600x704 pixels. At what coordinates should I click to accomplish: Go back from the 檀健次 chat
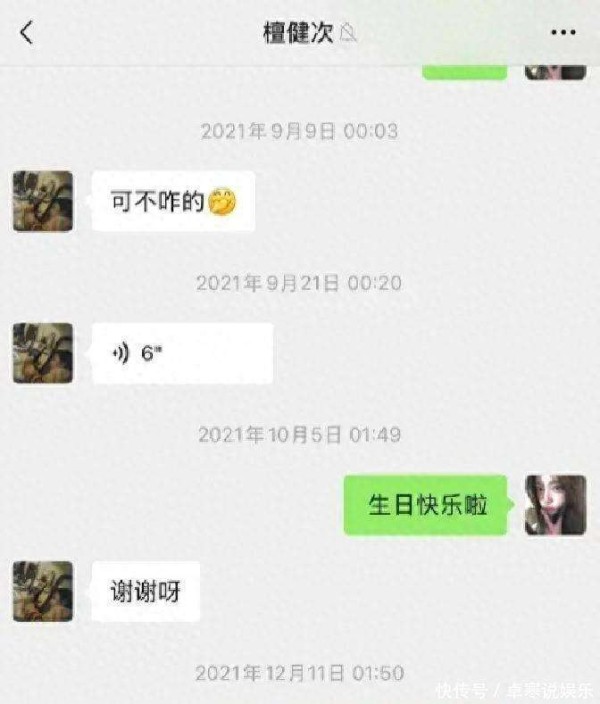point(27,33)
